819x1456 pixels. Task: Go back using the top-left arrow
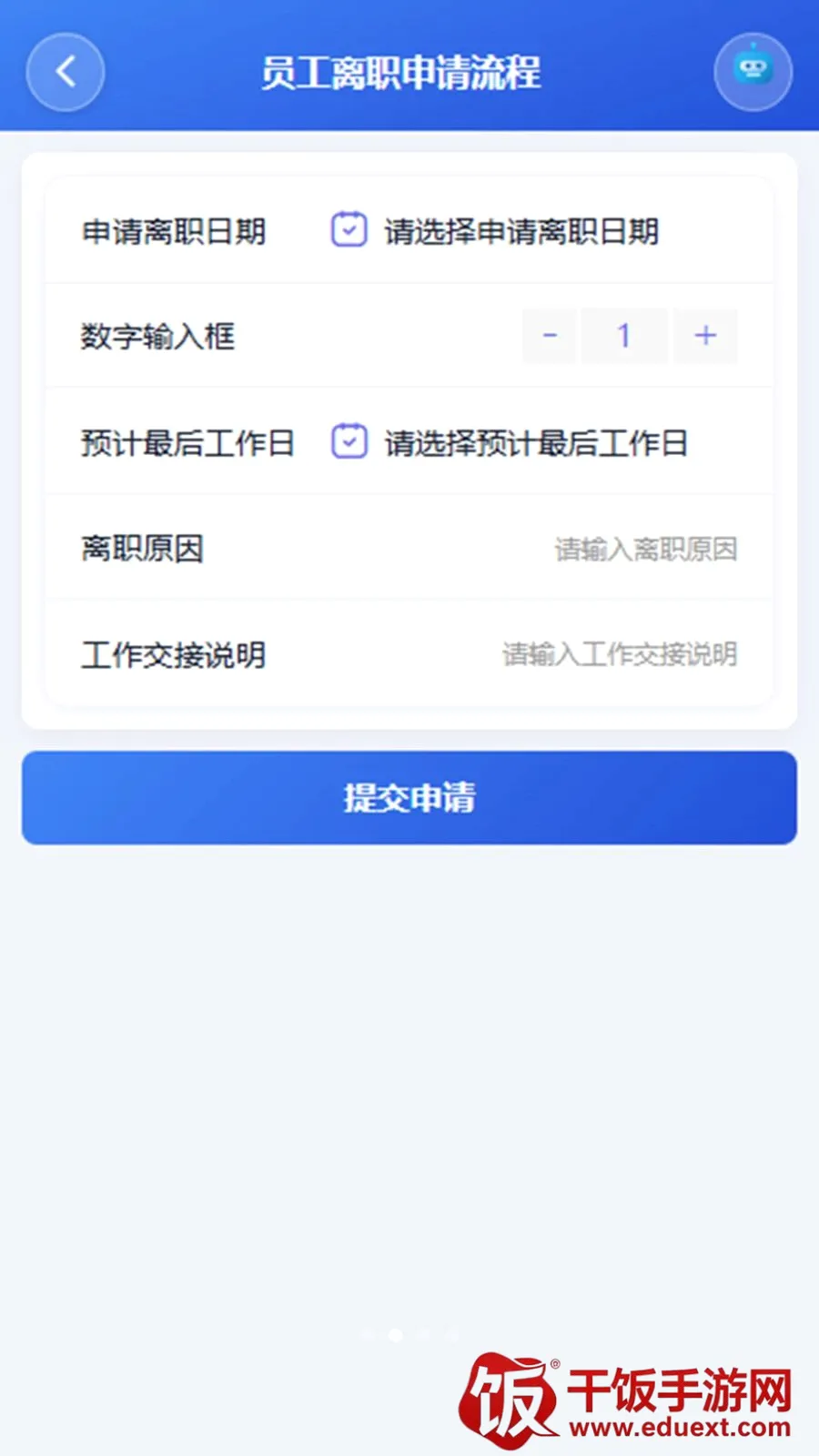66,72
